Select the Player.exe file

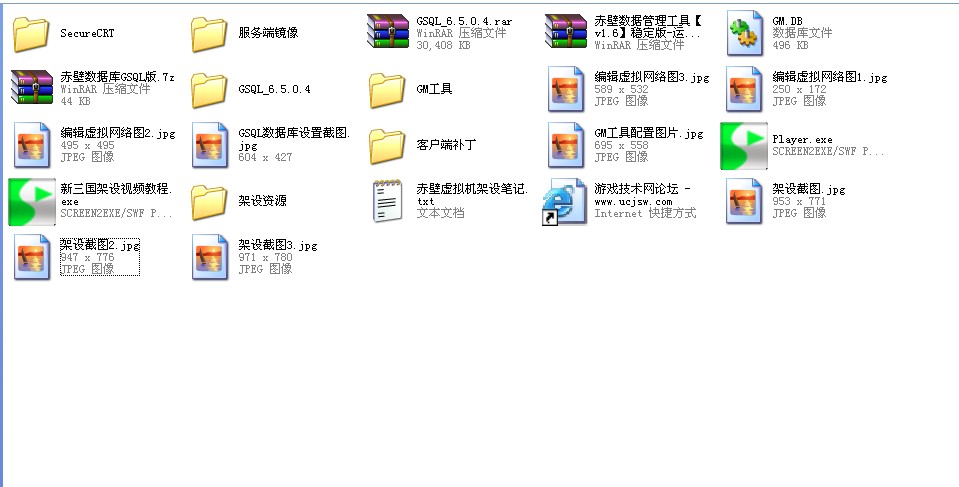click(744, 145)
